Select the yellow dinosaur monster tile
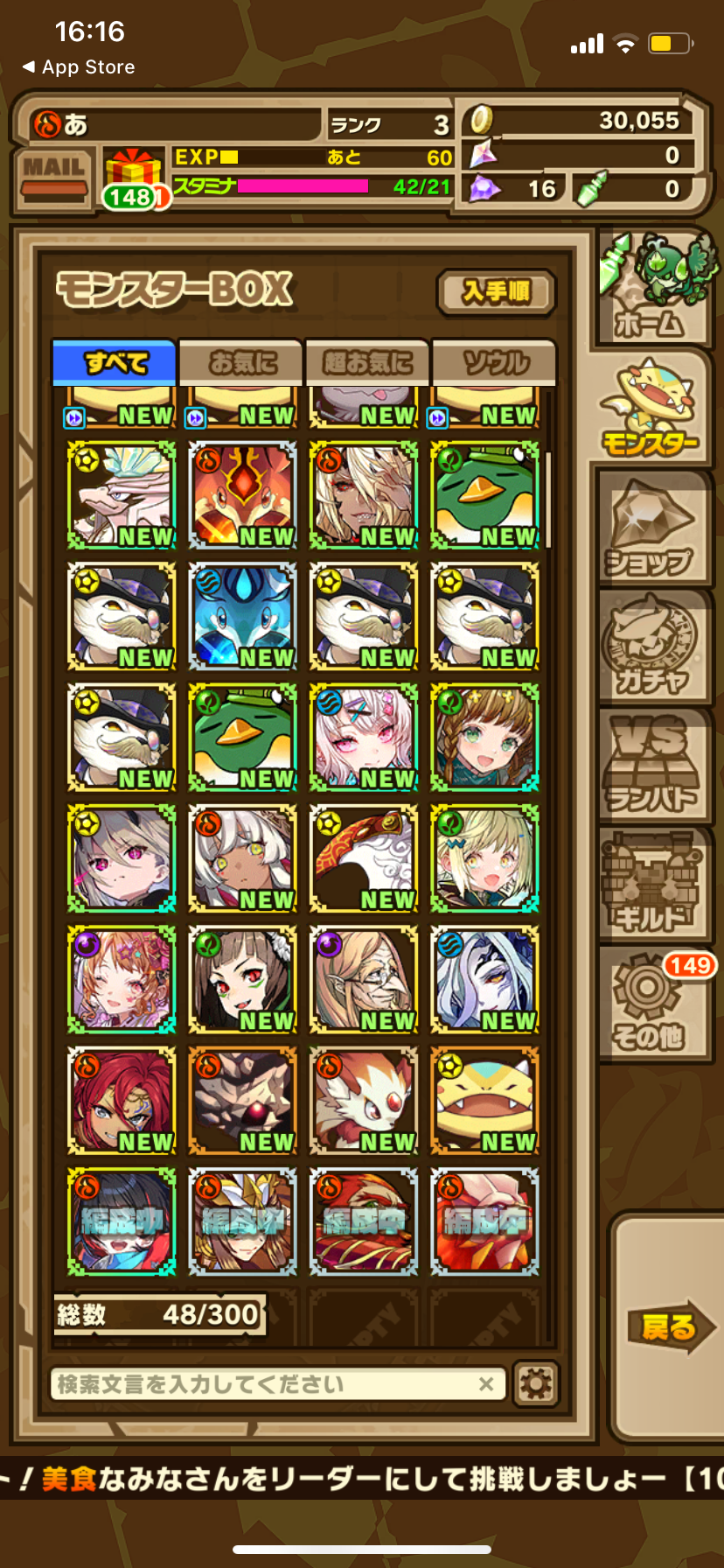 pyautogui.click(x=484, y=1101)
